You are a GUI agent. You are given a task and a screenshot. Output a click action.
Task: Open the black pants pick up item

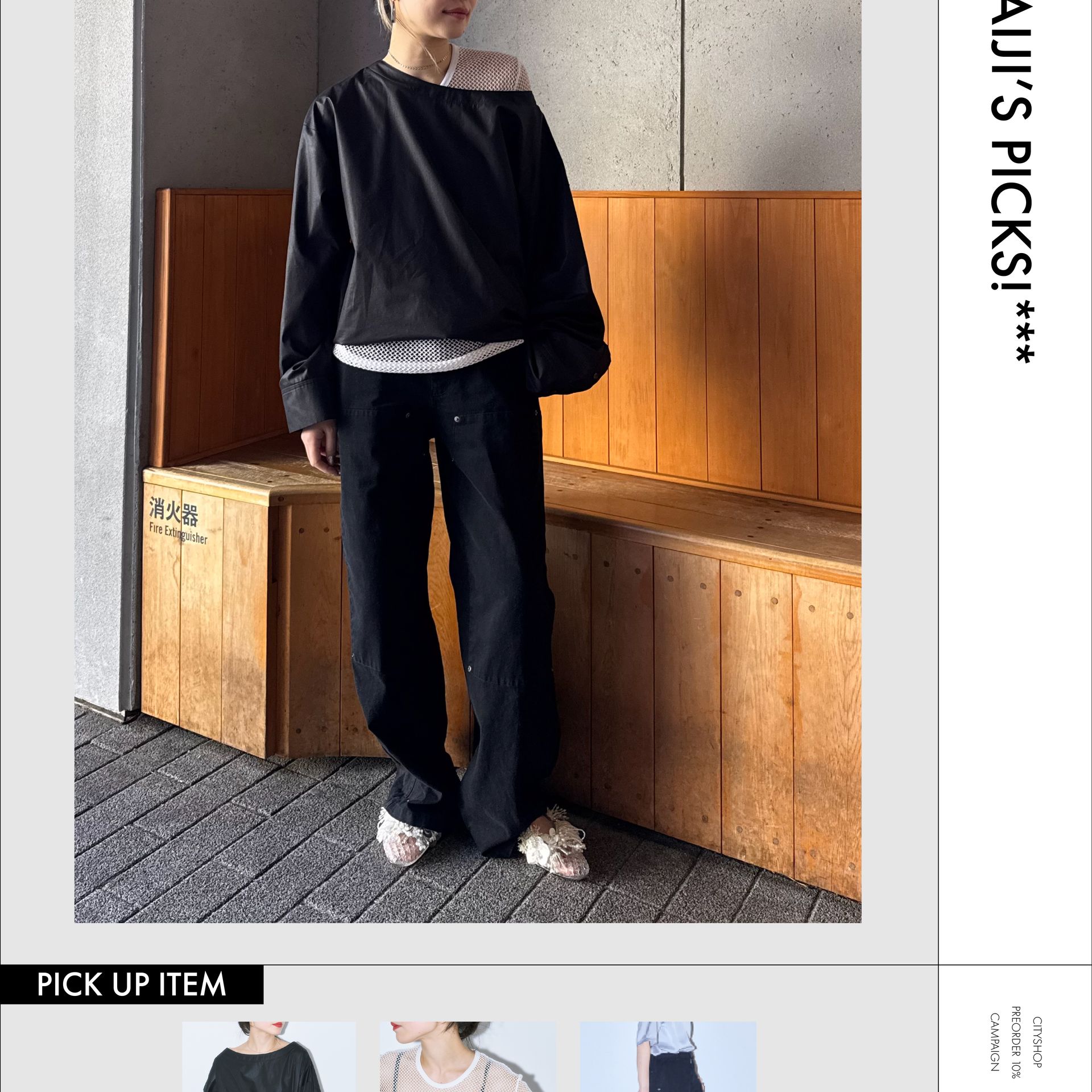tap(667, 1057)
